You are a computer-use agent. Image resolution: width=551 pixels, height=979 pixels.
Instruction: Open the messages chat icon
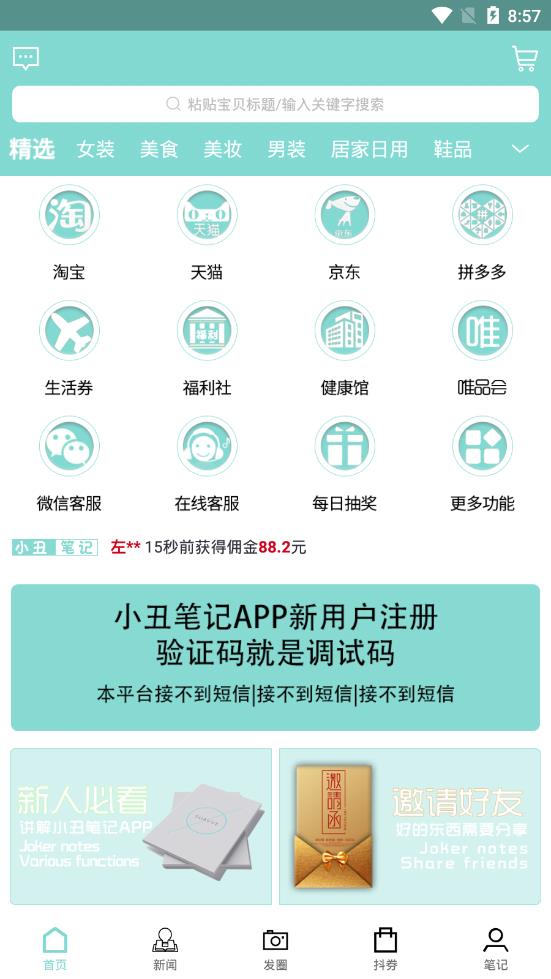pyautogui.click(x=26, y=58)
